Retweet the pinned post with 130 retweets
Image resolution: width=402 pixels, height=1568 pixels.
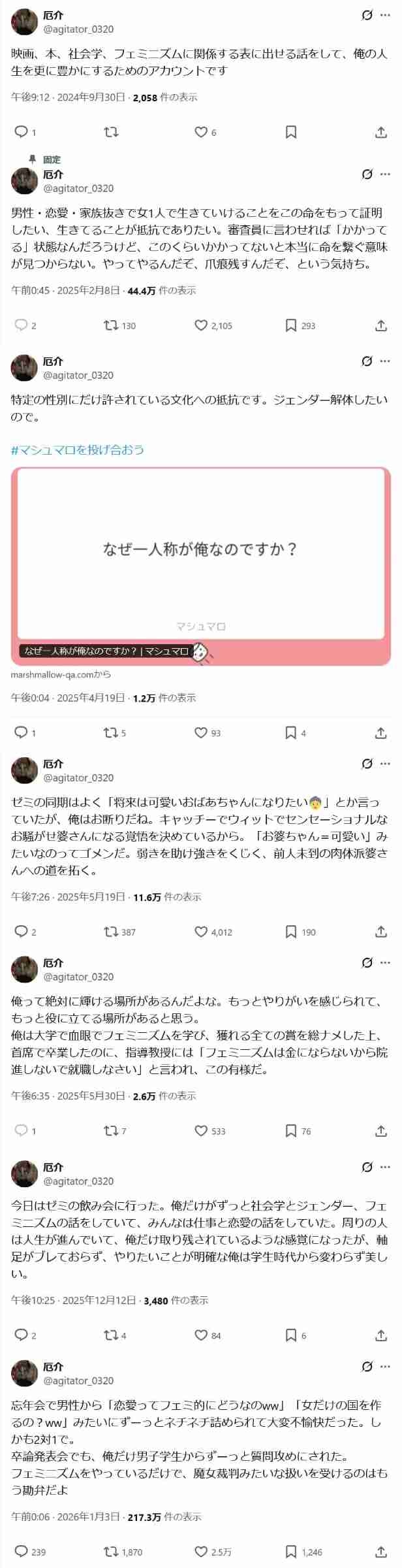coord(111,325)
